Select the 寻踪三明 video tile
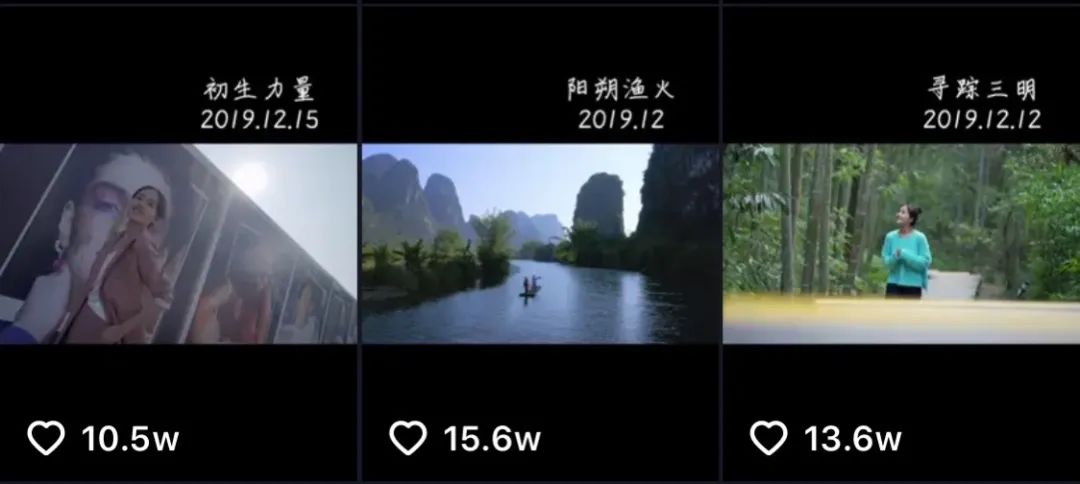The image size is (1080, 484). point(901,243)
